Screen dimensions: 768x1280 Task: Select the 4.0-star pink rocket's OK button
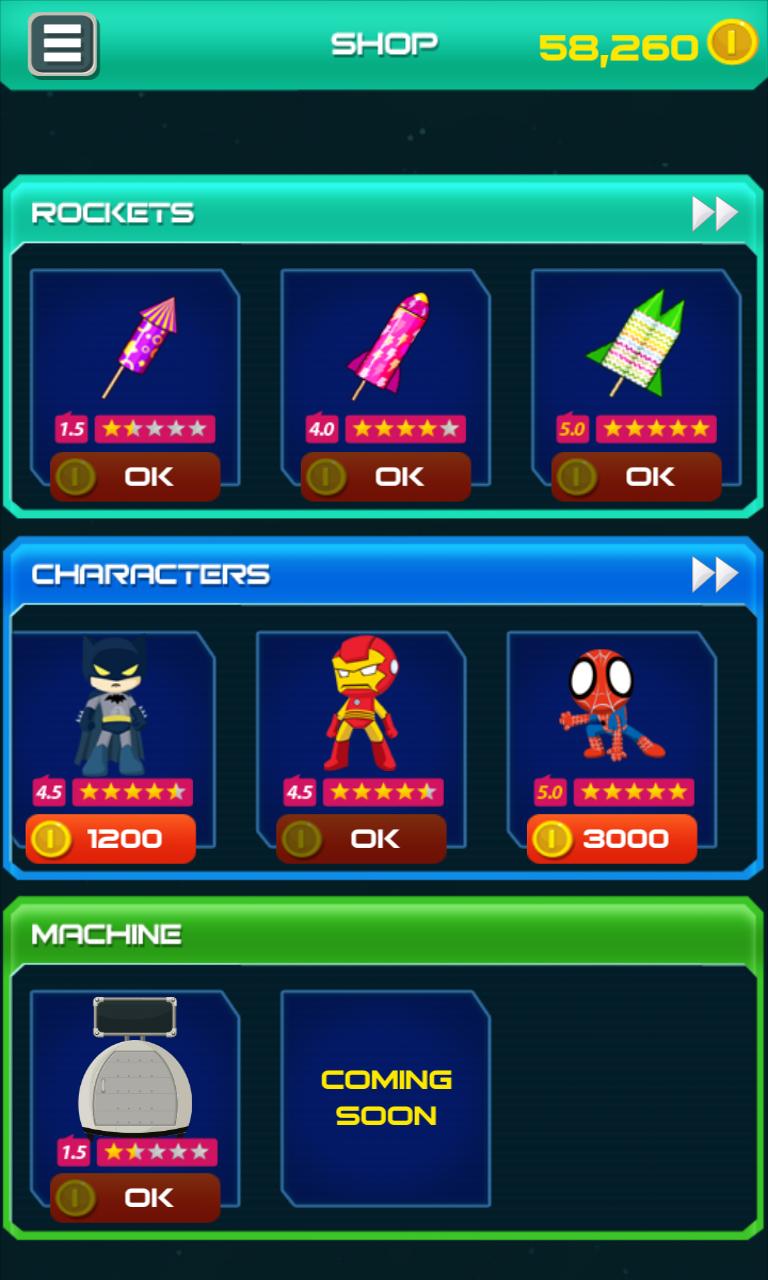pyautogui.click(x=386, y=477)
